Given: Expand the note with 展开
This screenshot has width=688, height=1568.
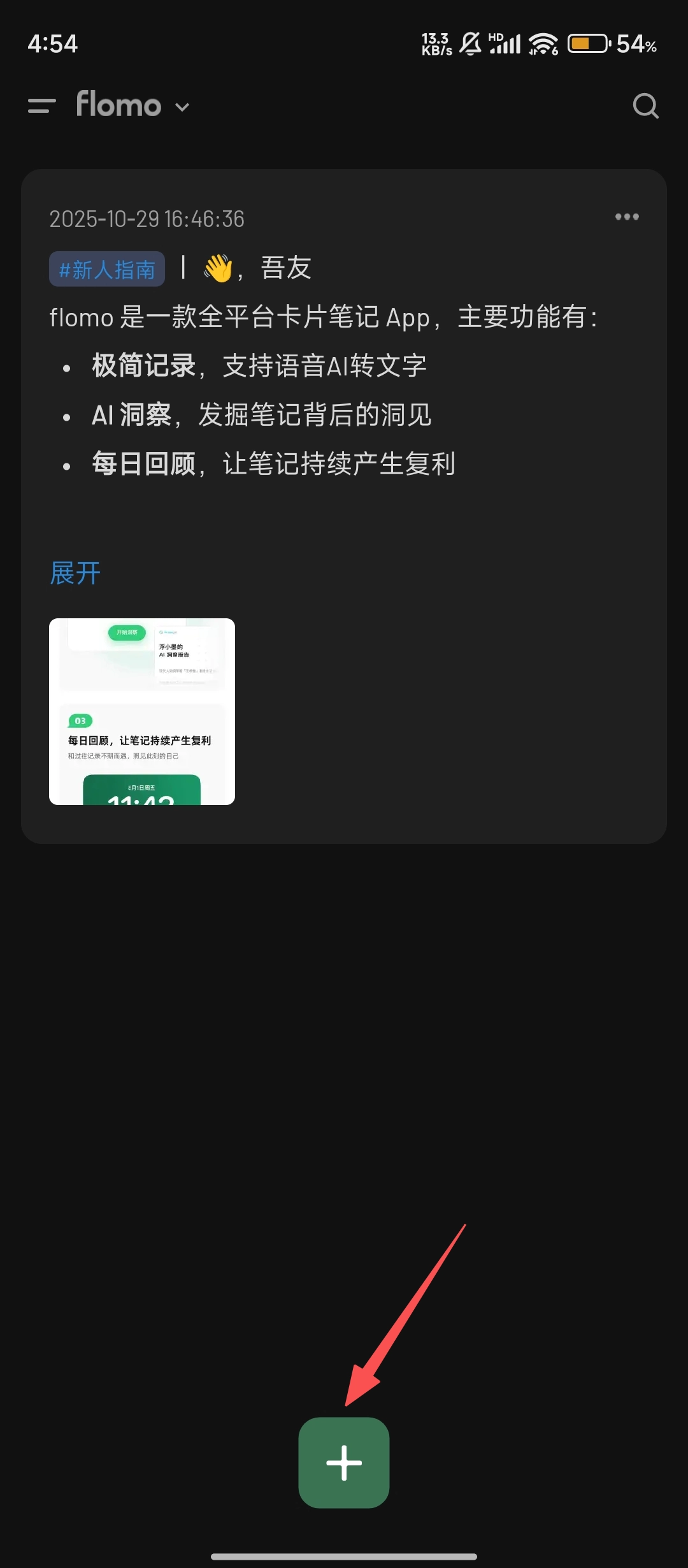Looking at the screenshot, I should (75, 573).
